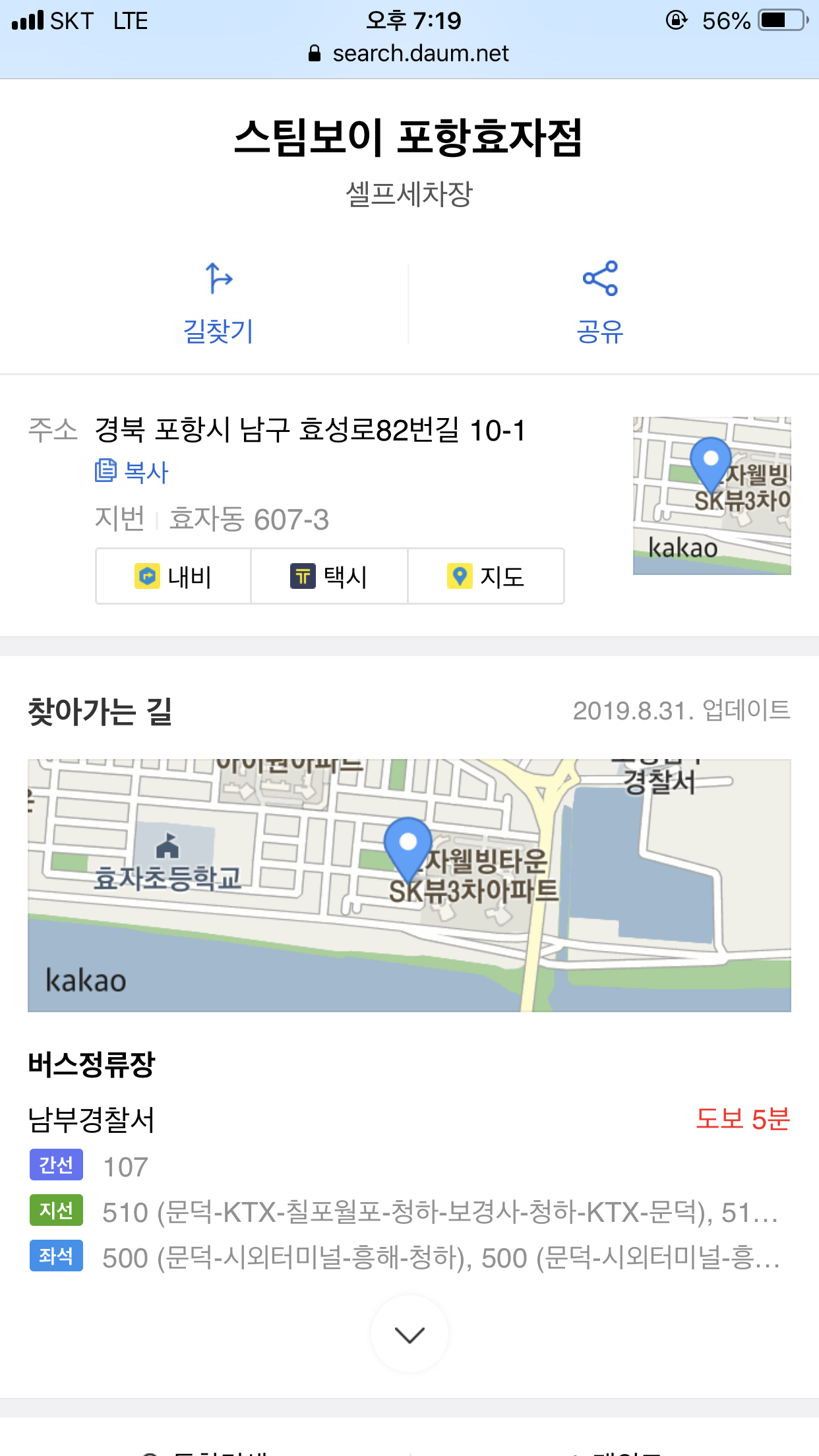Viewport: 819px width, 1456px height.
Task: Expand bus stop details with down chevron
Action: coord(409,1335)
